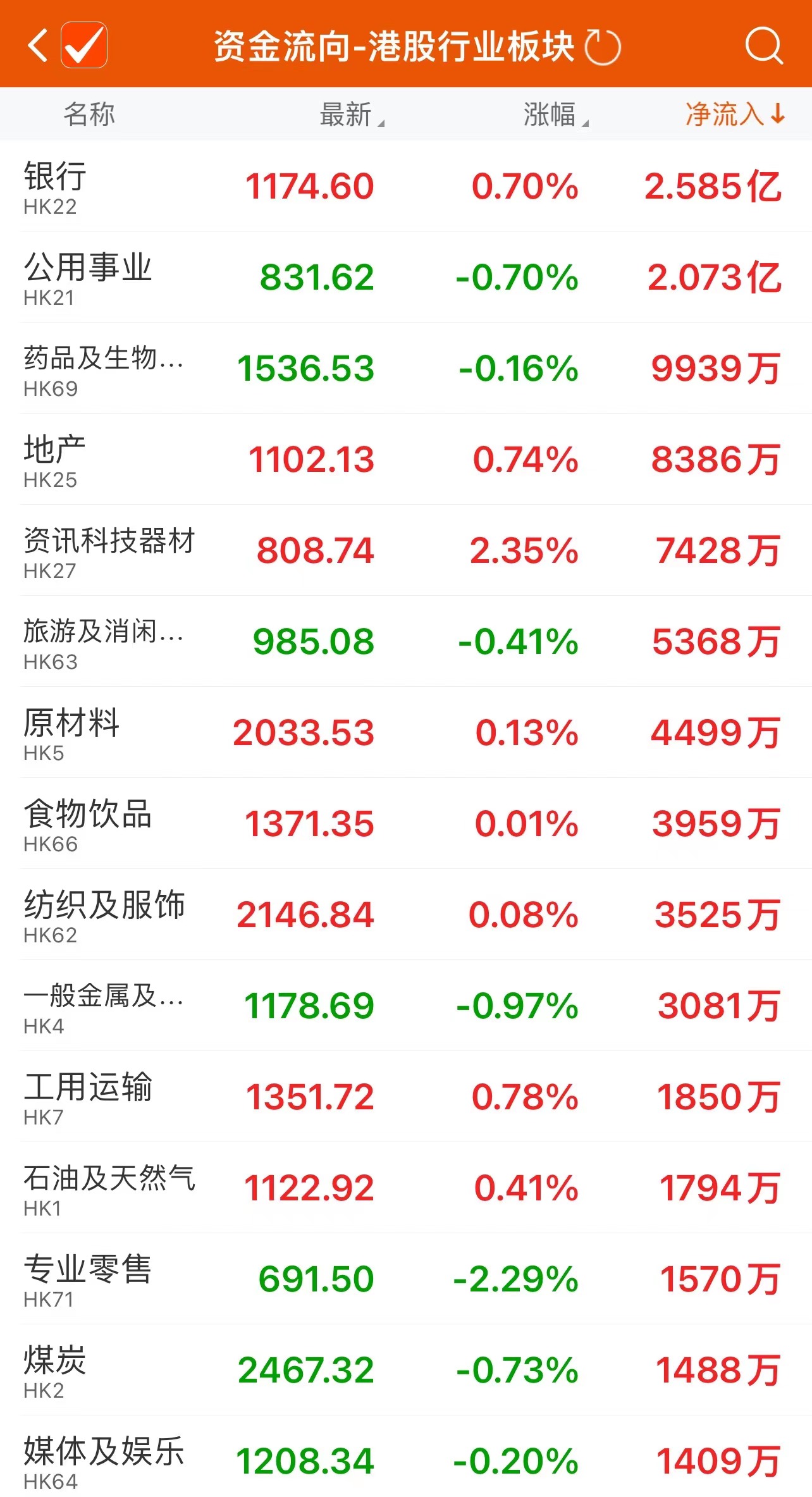Image resolution: width=812 pixels, height=1497 pixels.
Task: Select the 食物饮品 HK66 sector
Action: coord(406,824)
